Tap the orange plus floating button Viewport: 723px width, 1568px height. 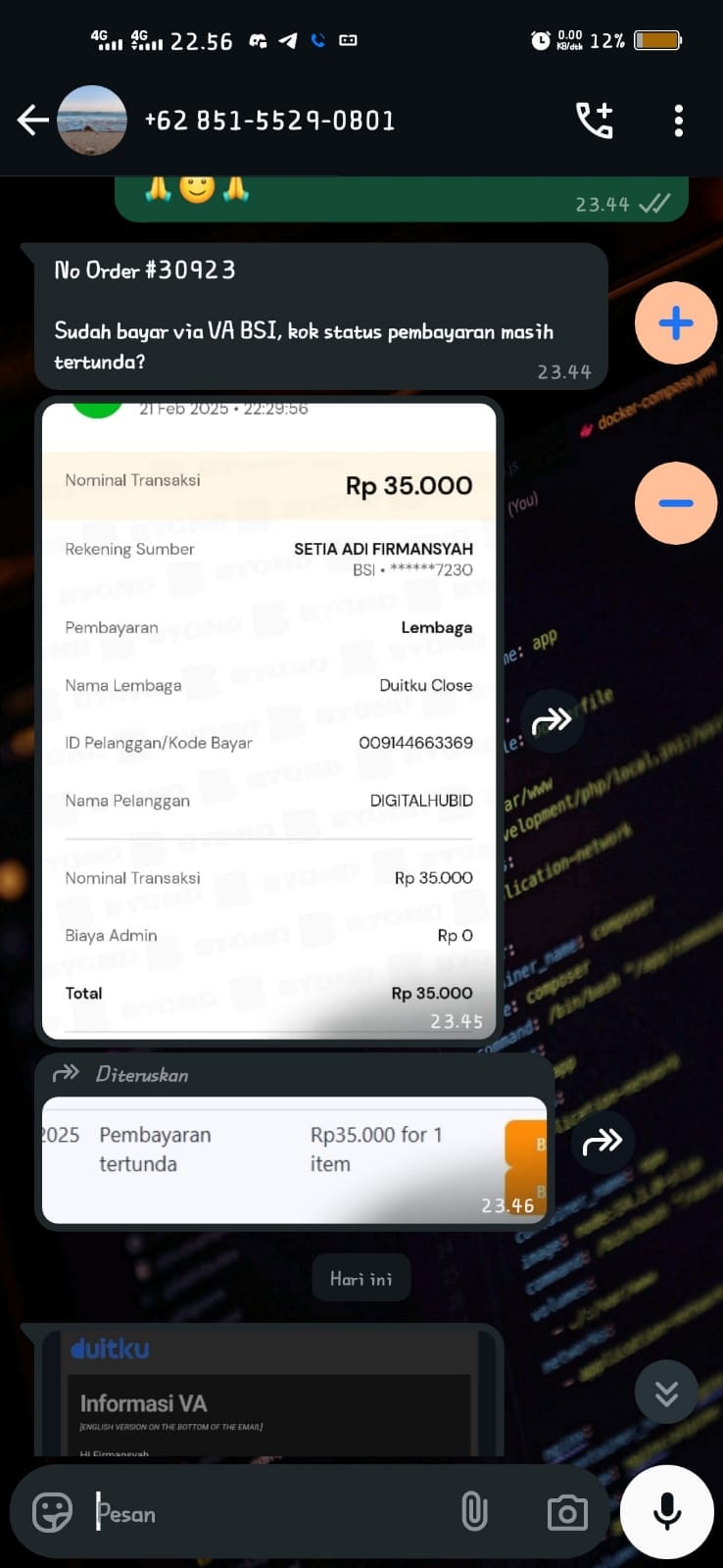676,323
